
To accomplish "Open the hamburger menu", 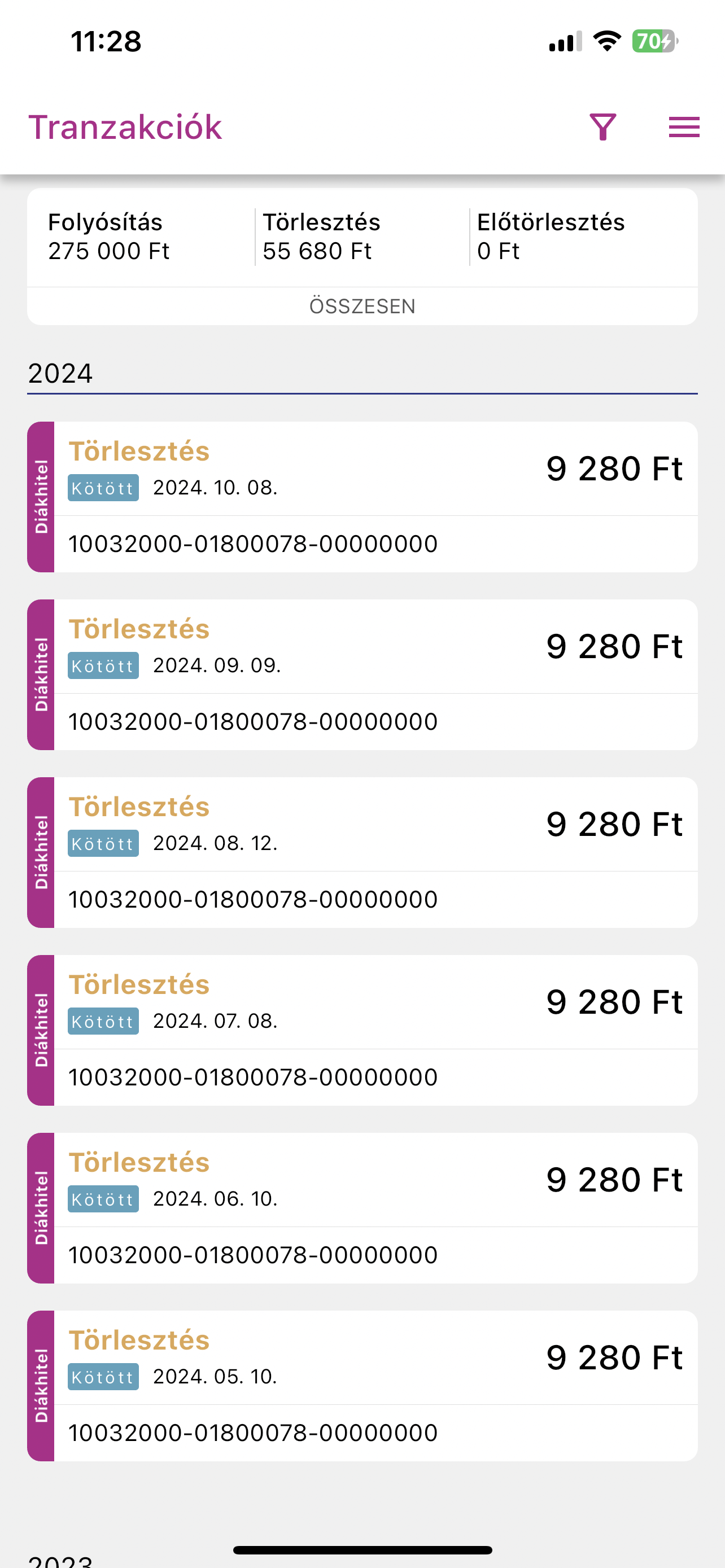I will [684, 127].
